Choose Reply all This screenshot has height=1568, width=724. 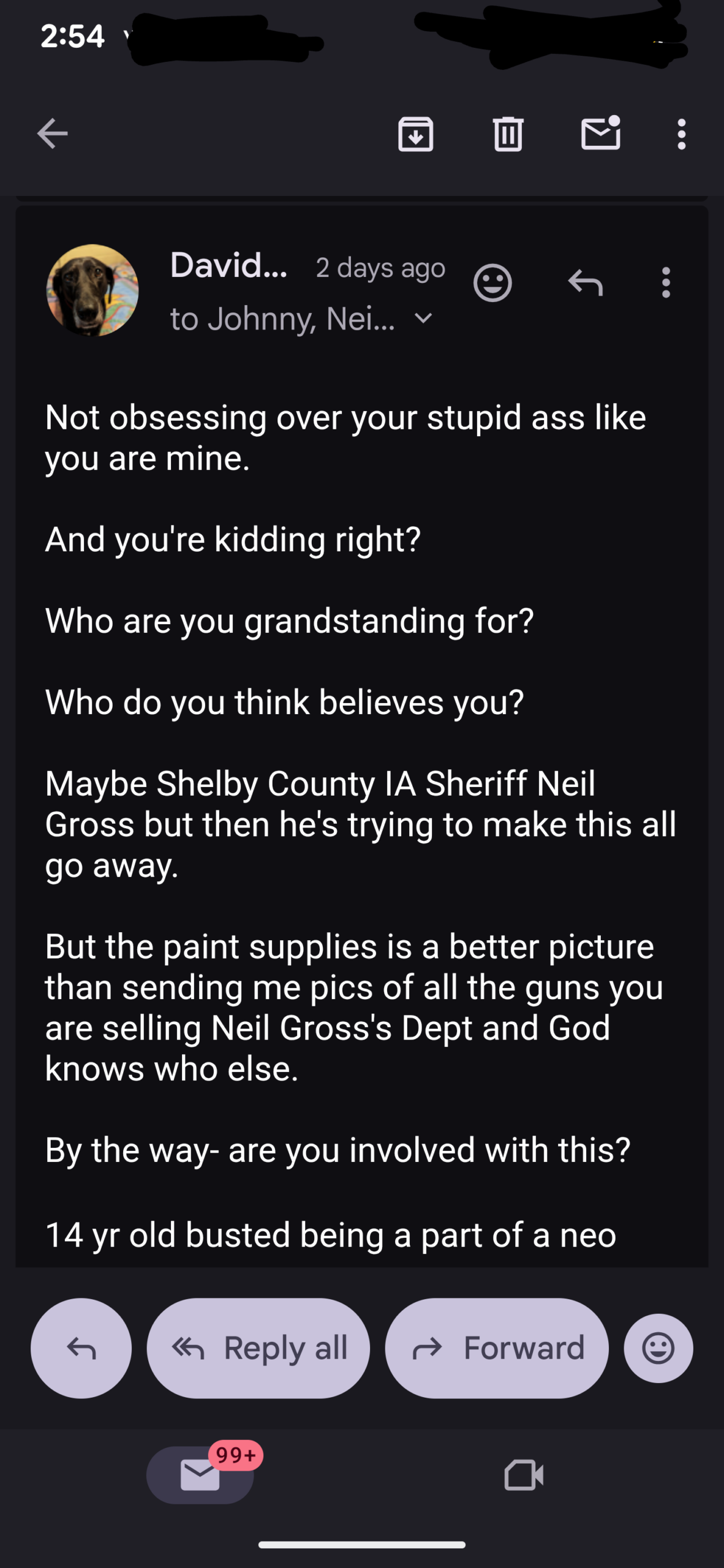point(258,1347)
